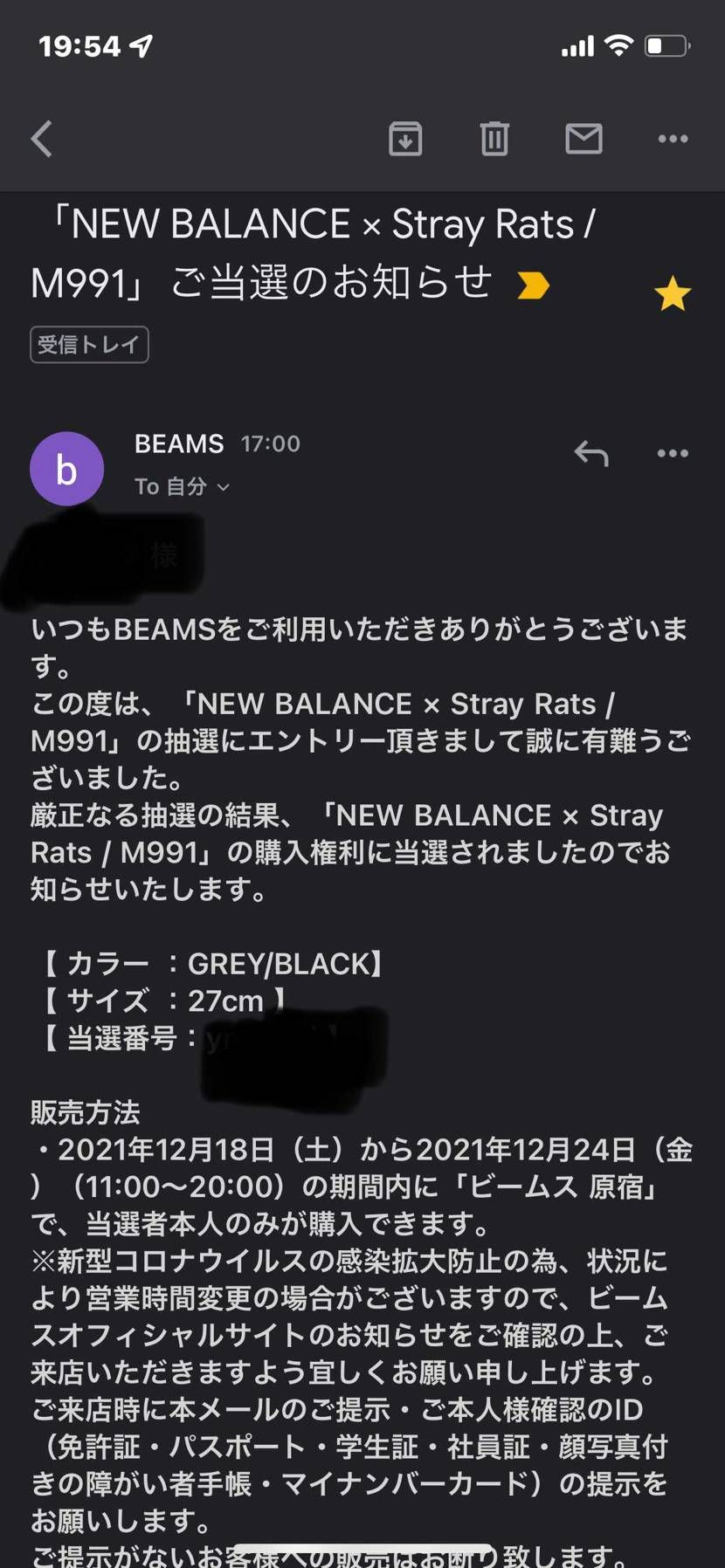The width and height of the screenshot is (725, 1568).
Task: Archive this email using the archive icon
Action: click(x=405, y=138)
